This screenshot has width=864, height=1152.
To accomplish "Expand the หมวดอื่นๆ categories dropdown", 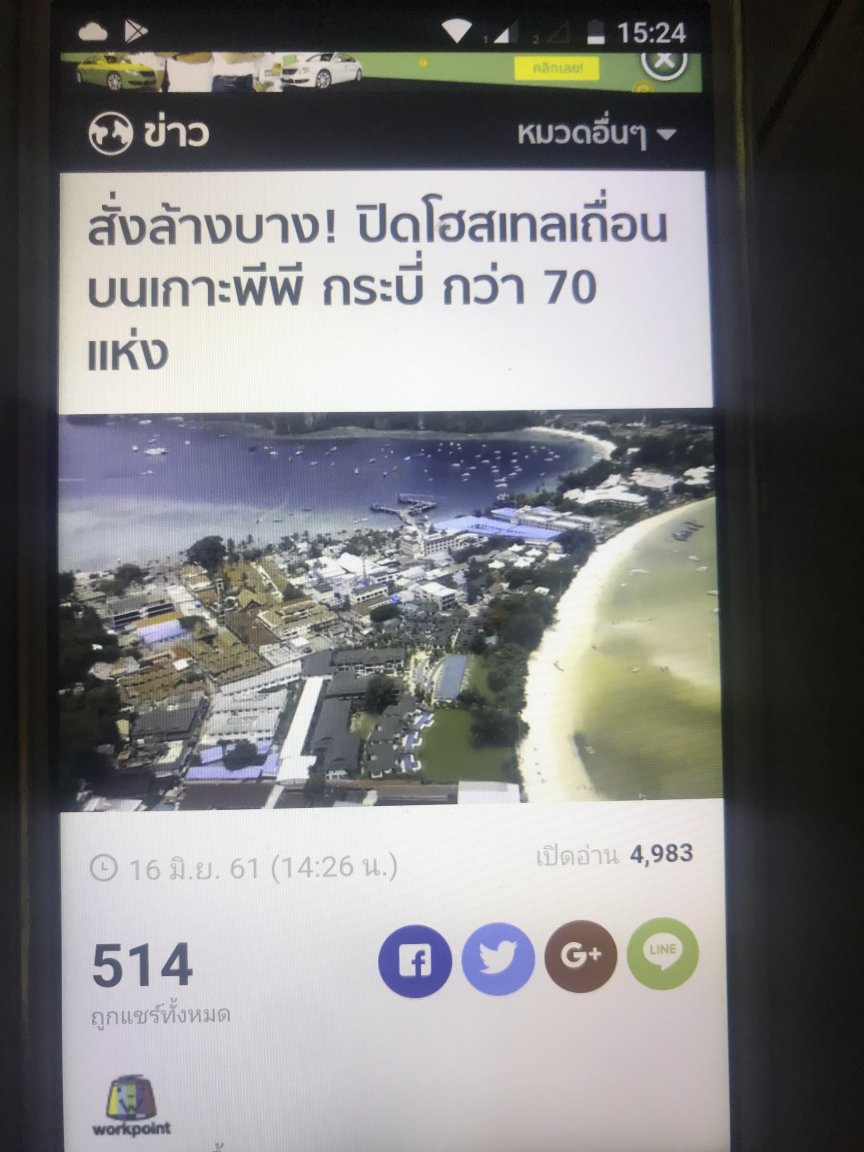I will click(x=597, y=134).
